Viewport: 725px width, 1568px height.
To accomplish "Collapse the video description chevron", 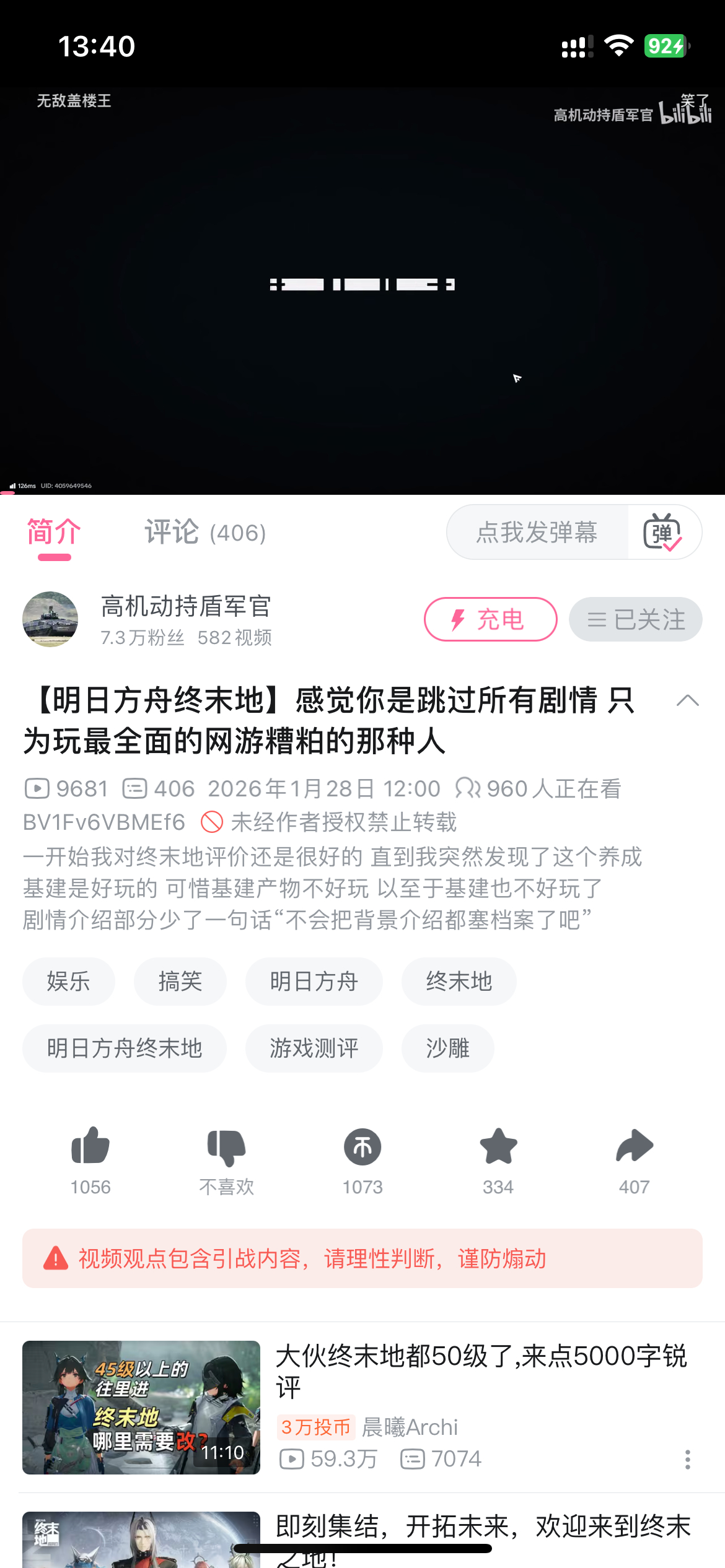I will click(x=687, y=701).
